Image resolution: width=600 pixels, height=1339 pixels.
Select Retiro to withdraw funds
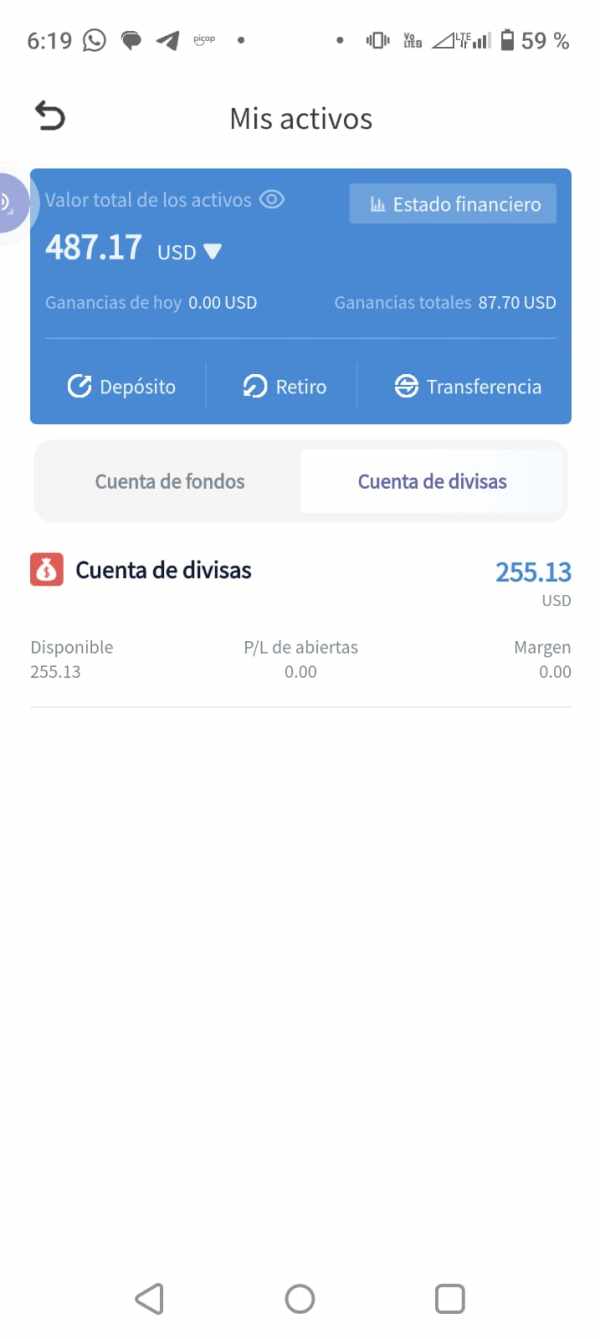pyautogui.click(x=285, y=387)
